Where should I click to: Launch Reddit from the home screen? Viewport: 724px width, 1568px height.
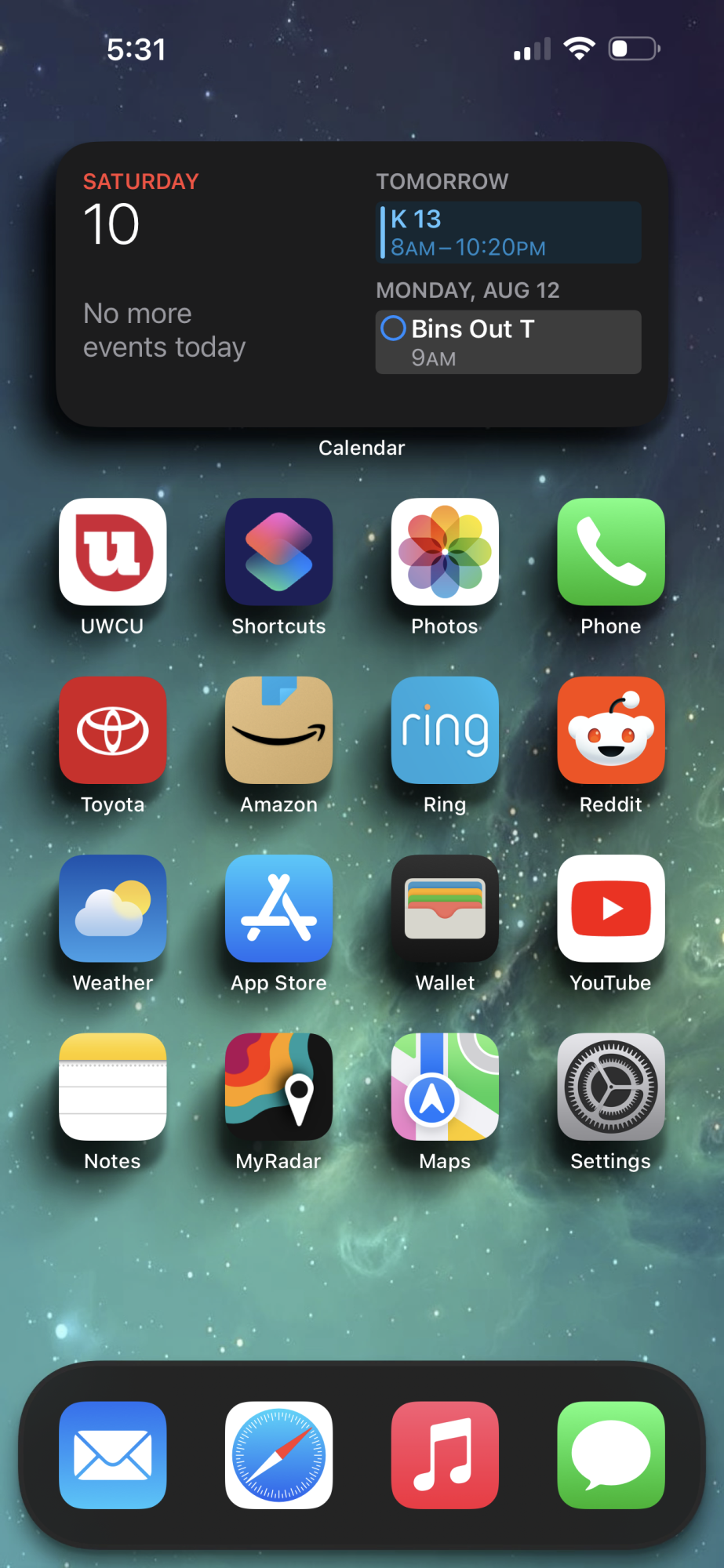(x=610, y=730)
